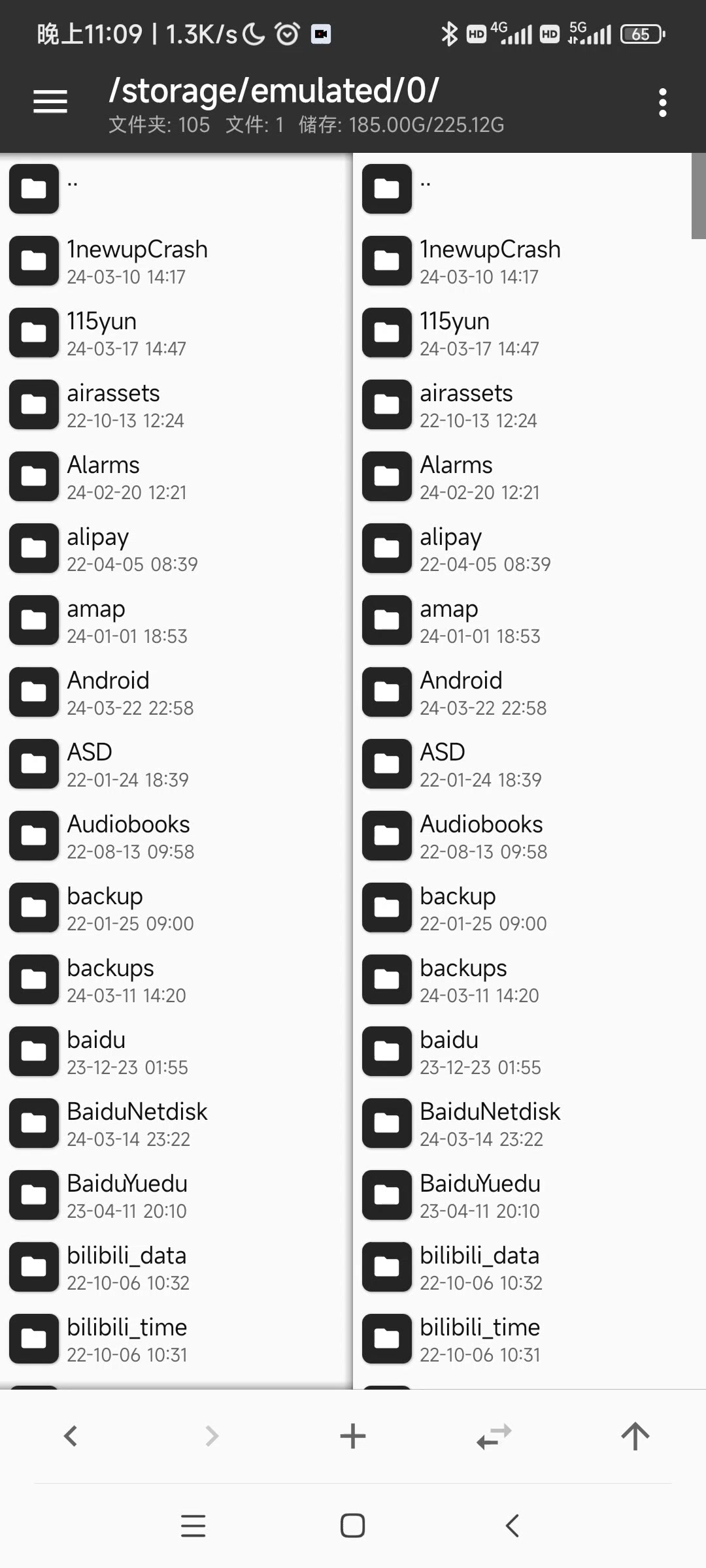Open the 115yun folder in the left pane
The height and width of the screenshot is (1568, 706).
click(176, 333)
